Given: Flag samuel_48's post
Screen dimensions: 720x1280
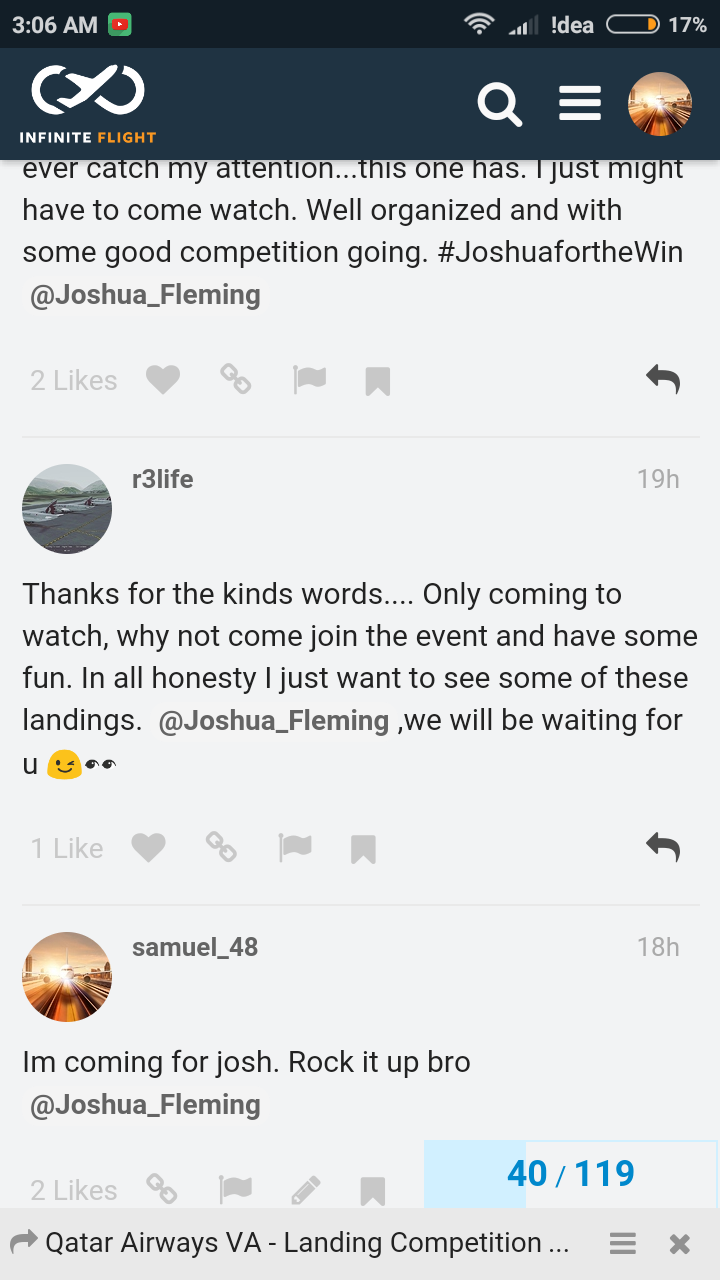Looking at the screenshot, I should tap(235, 1190).
